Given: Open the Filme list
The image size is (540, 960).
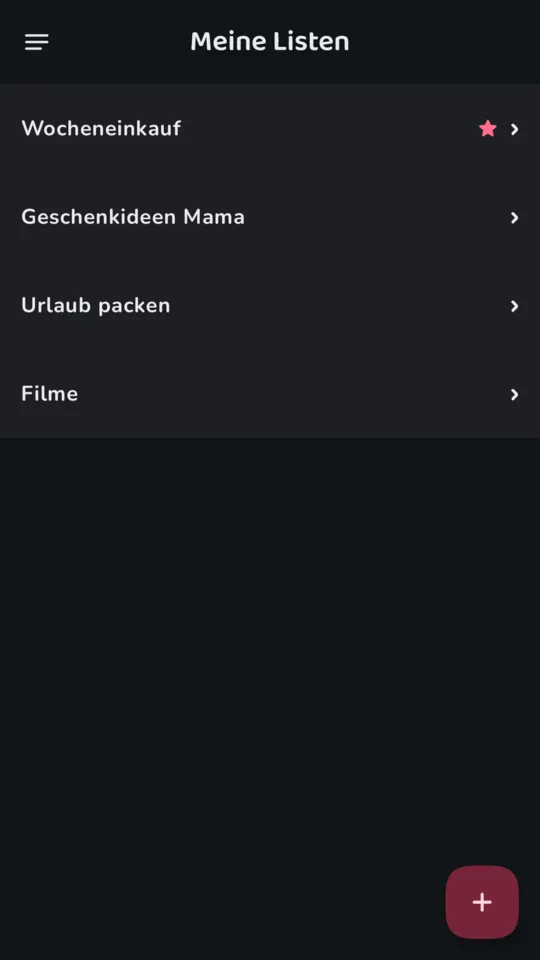Looking at the screenshot, I should pos(270,394).
